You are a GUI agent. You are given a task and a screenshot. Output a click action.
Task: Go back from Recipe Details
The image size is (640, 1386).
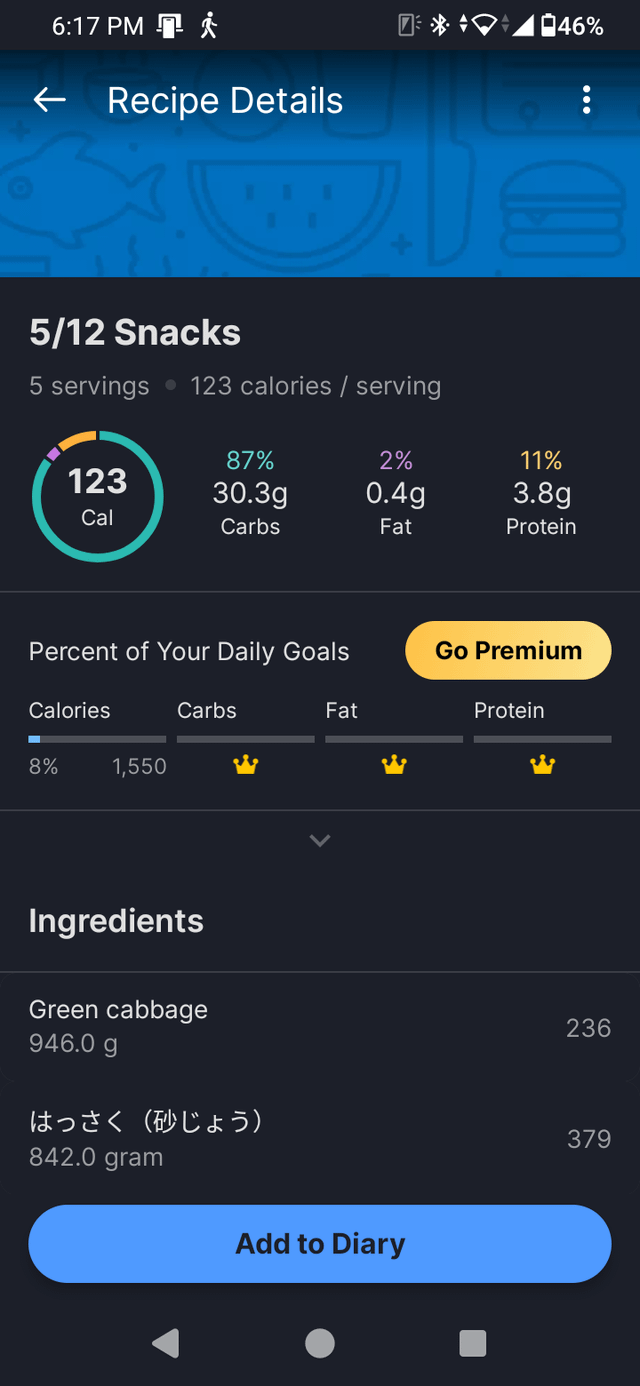pyautogui.click(x=49, y=100)
